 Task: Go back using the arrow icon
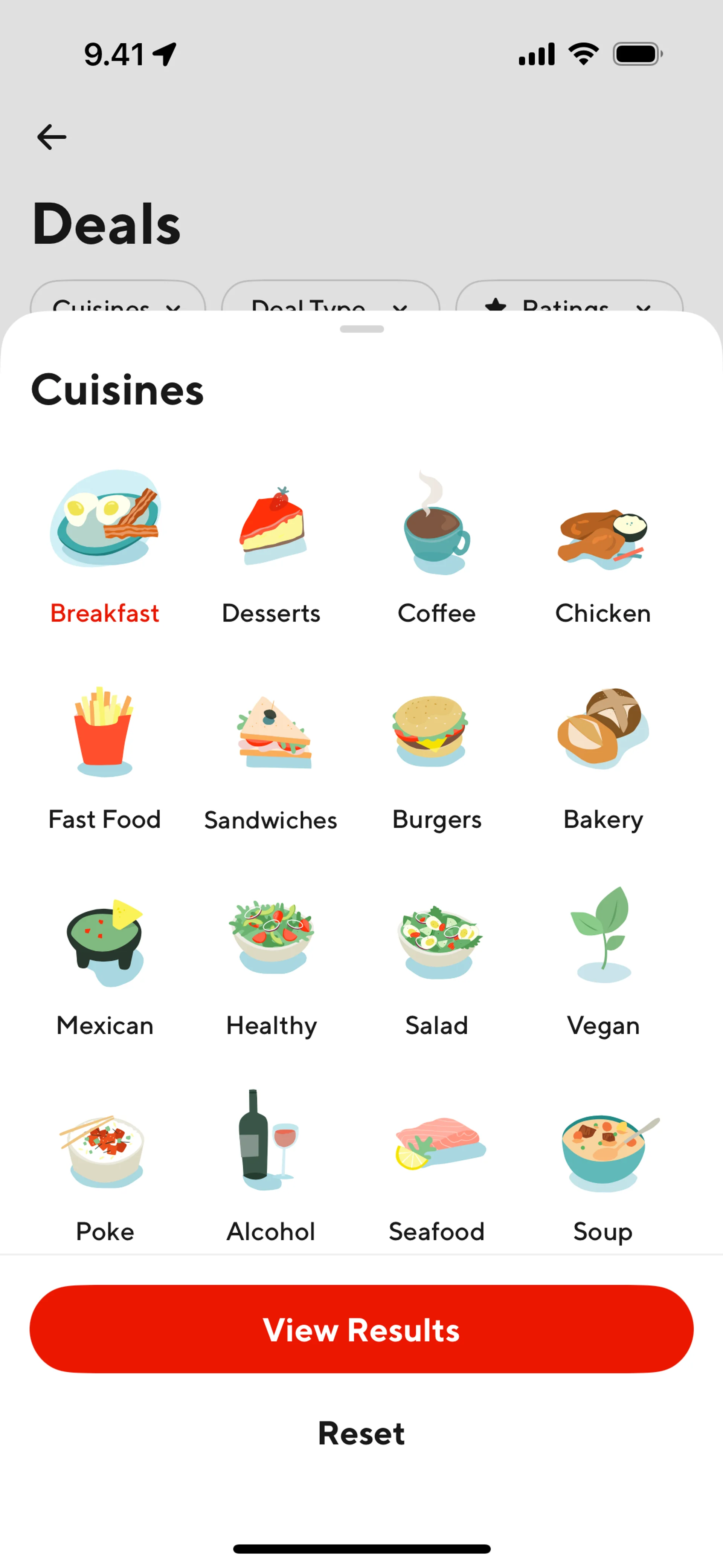click(52, 137)
